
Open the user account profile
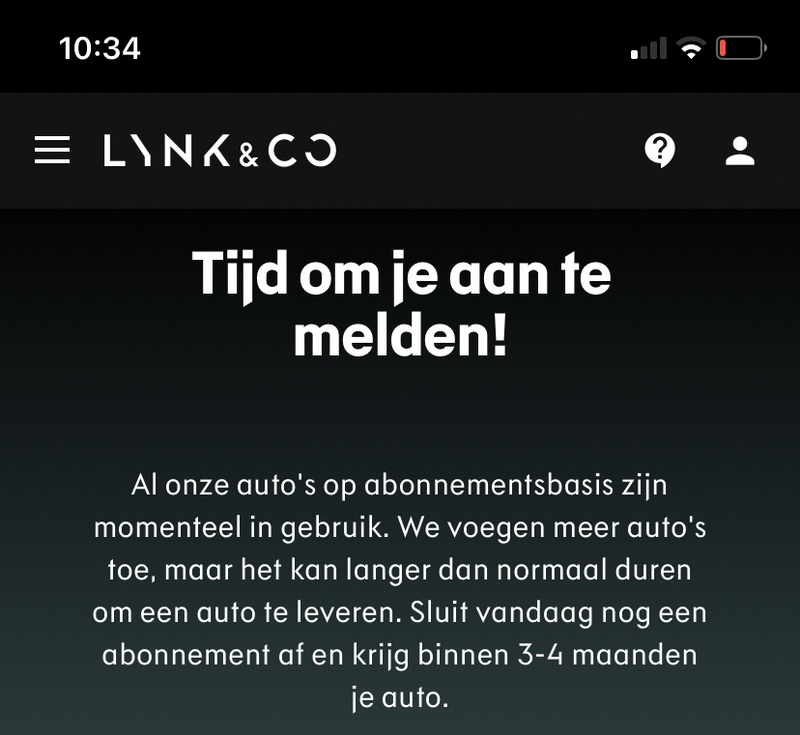[x=740, y=151]
